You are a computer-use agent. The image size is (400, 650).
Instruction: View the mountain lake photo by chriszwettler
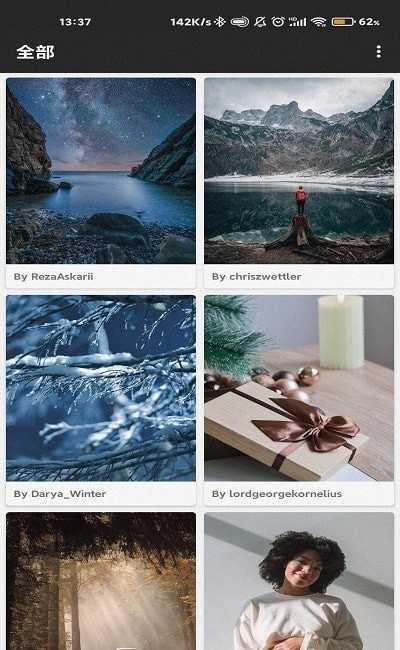[299, 171]
